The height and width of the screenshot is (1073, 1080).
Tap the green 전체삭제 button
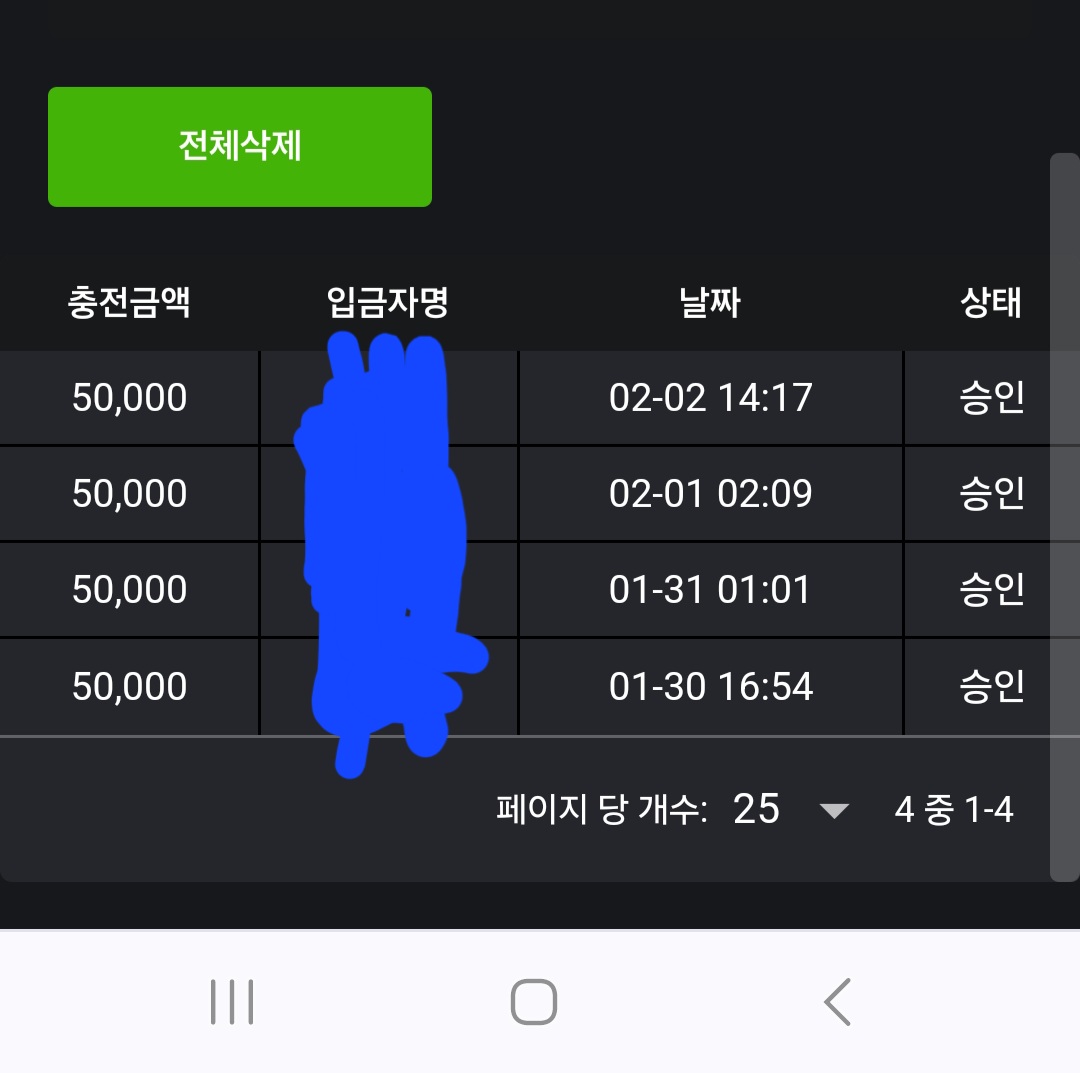click(x=240, y=147)
